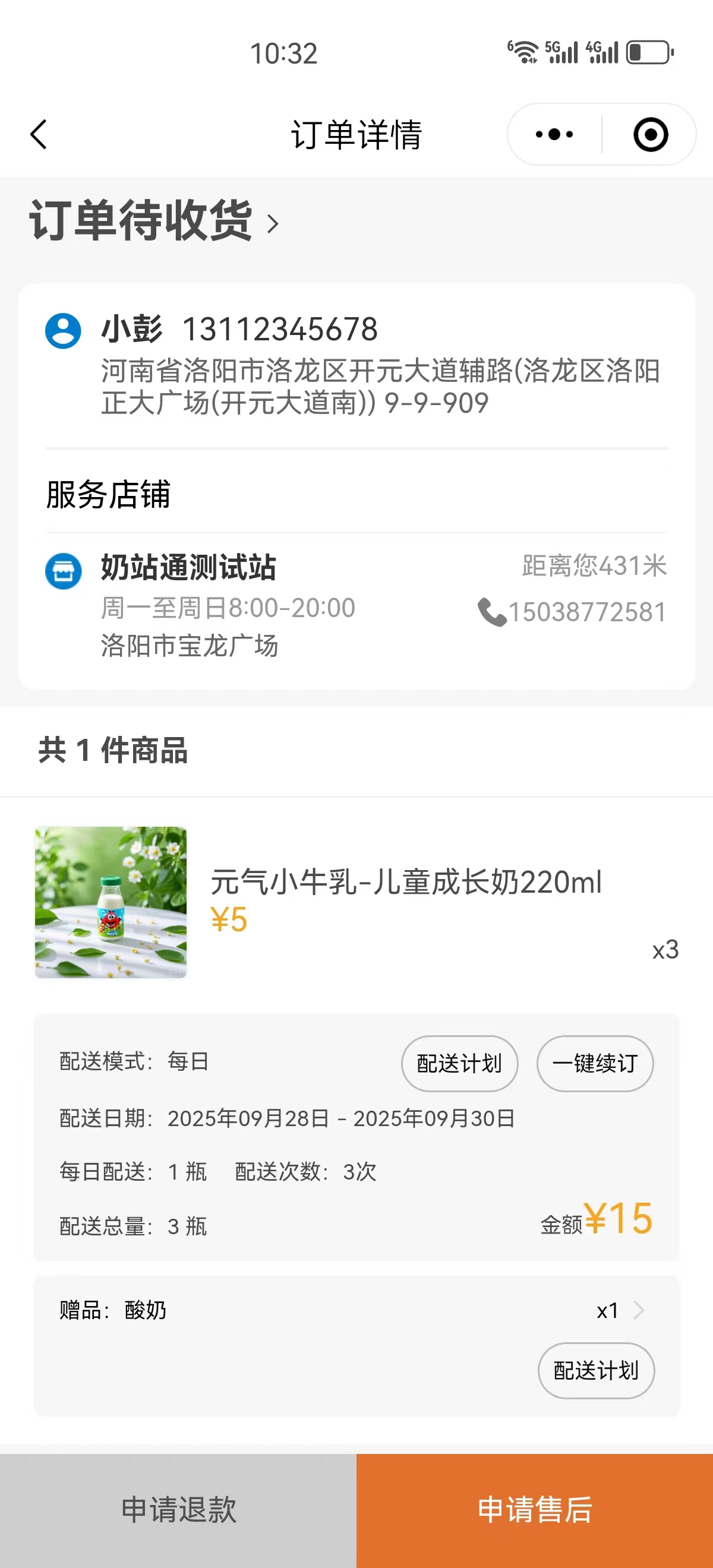Open the mini program more options menu
Screen dimensions: 713x1568
554,134
